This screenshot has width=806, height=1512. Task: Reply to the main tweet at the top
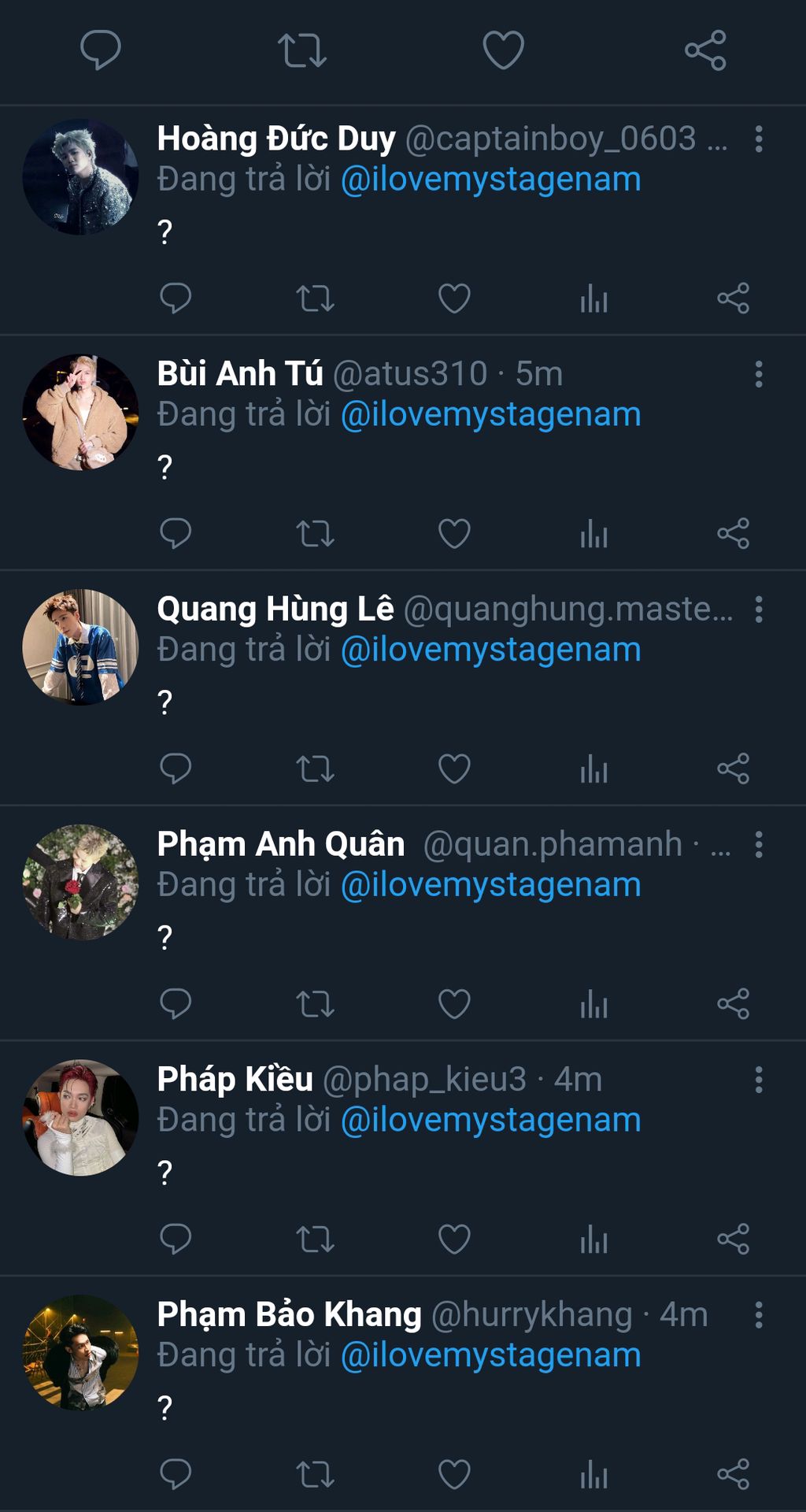tap(101, 50)
